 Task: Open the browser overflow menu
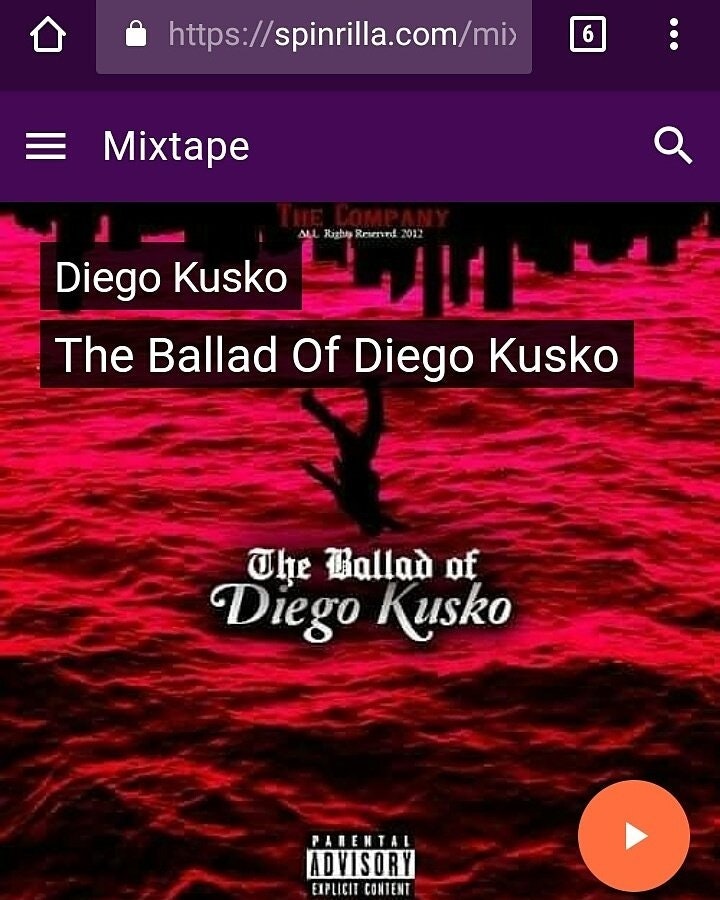coord(674,36)
